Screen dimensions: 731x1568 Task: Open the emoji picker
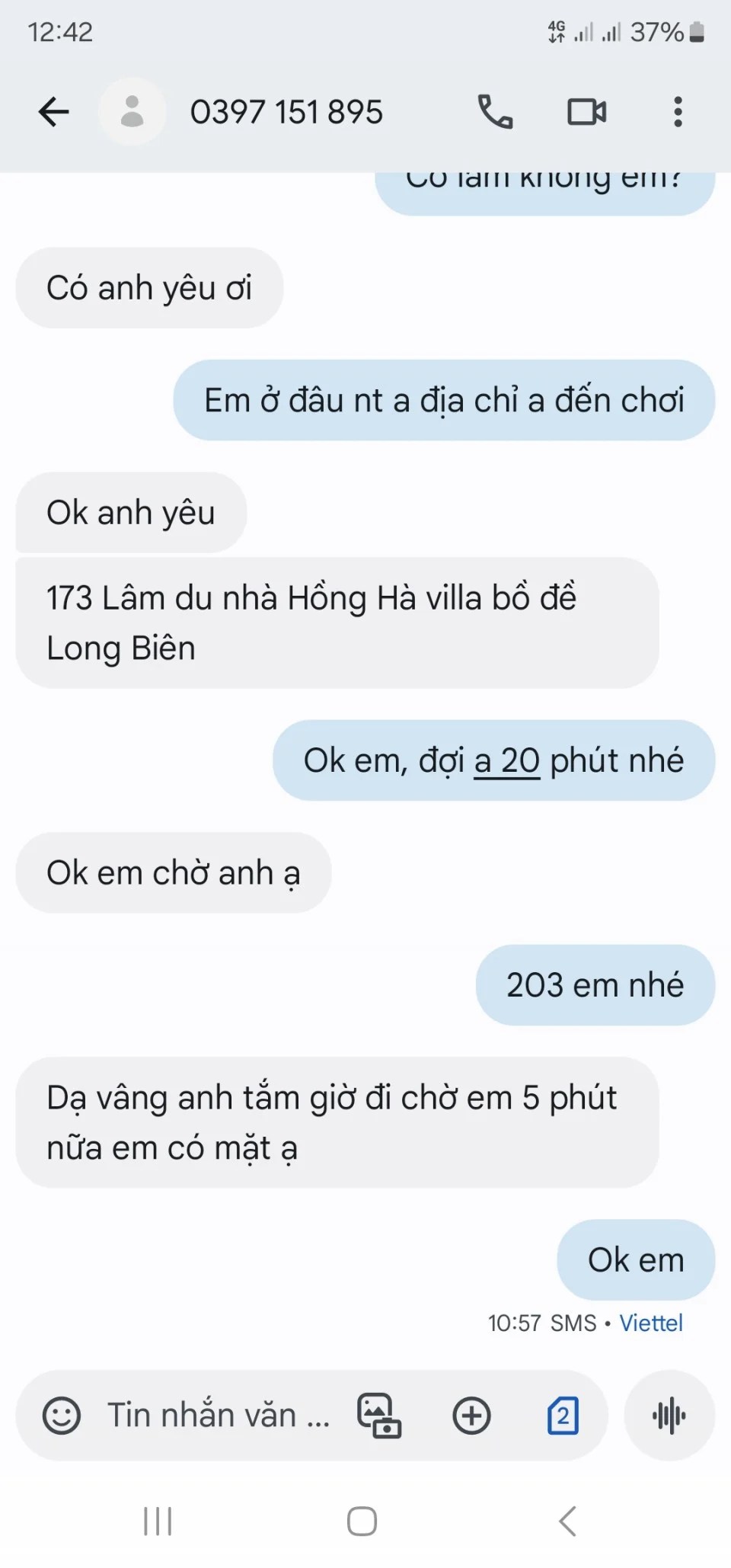point(62,1416)
